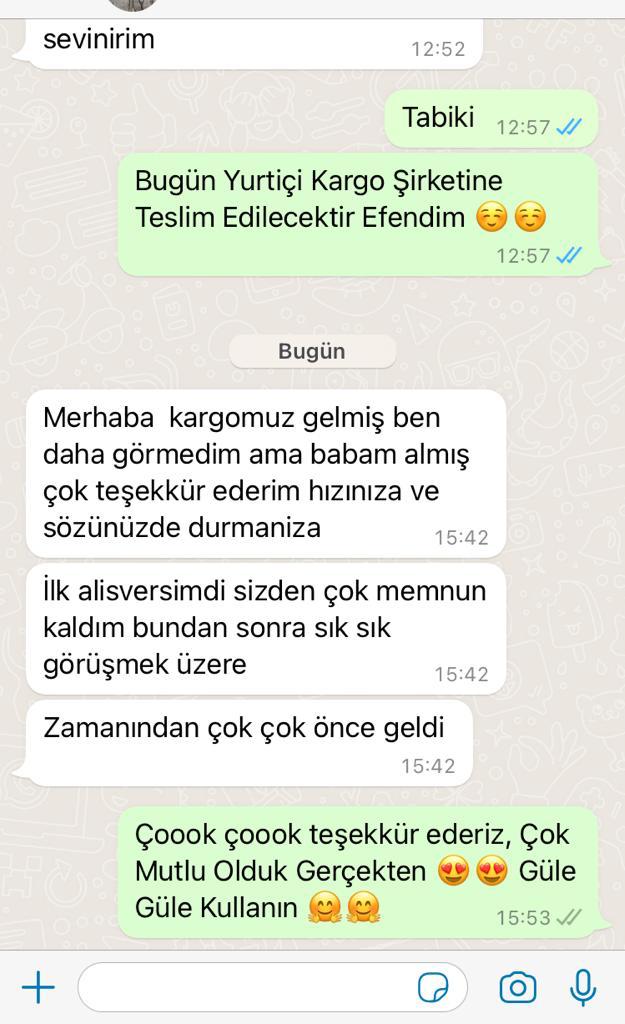Open the sticker picker in the input field
The width and height of the screenshot is (625, 1024).
click(433, 987)
